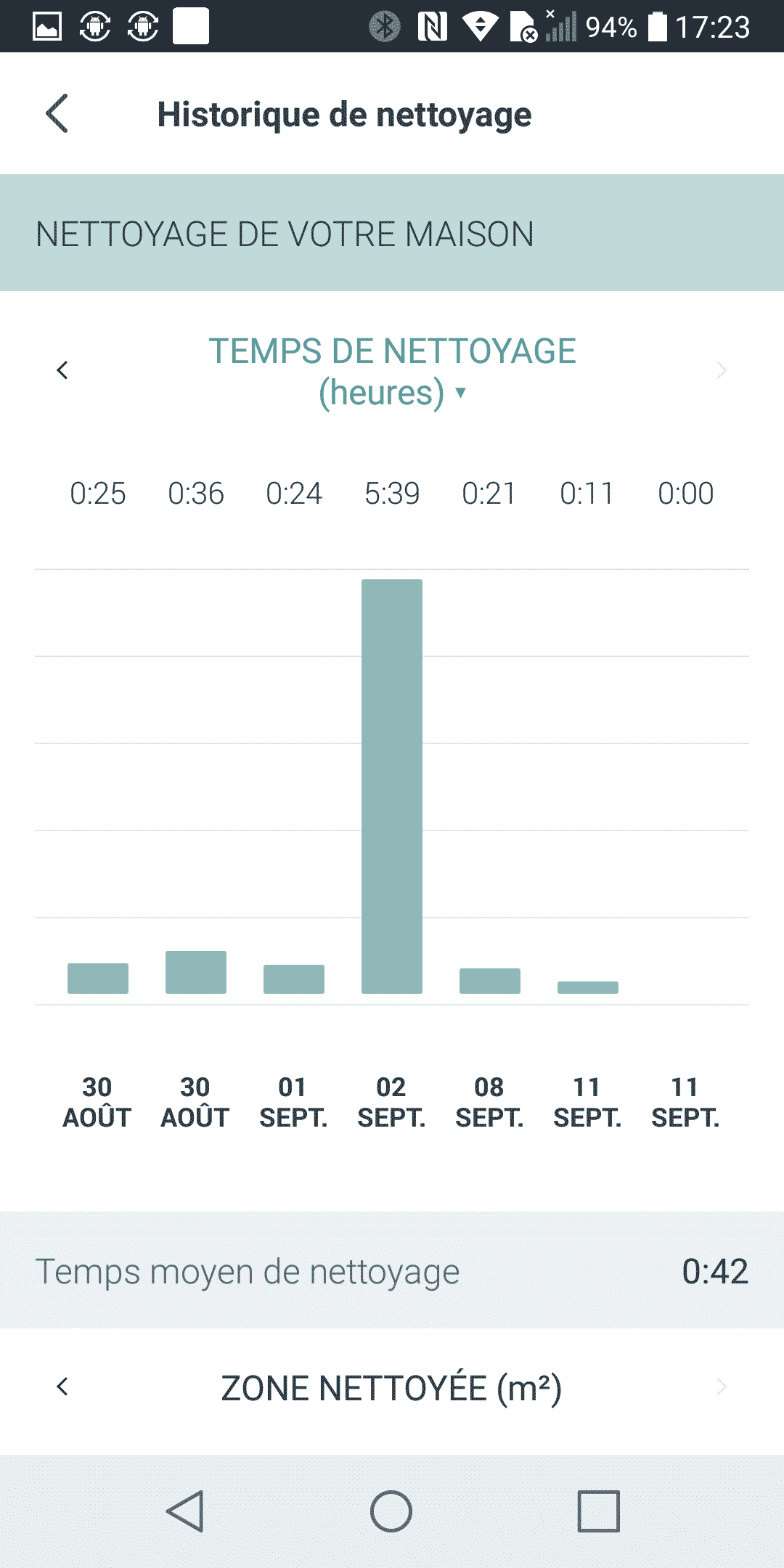Show next cleaning time period
Viewport: 784px width, 1568px height.
point(721,370)
